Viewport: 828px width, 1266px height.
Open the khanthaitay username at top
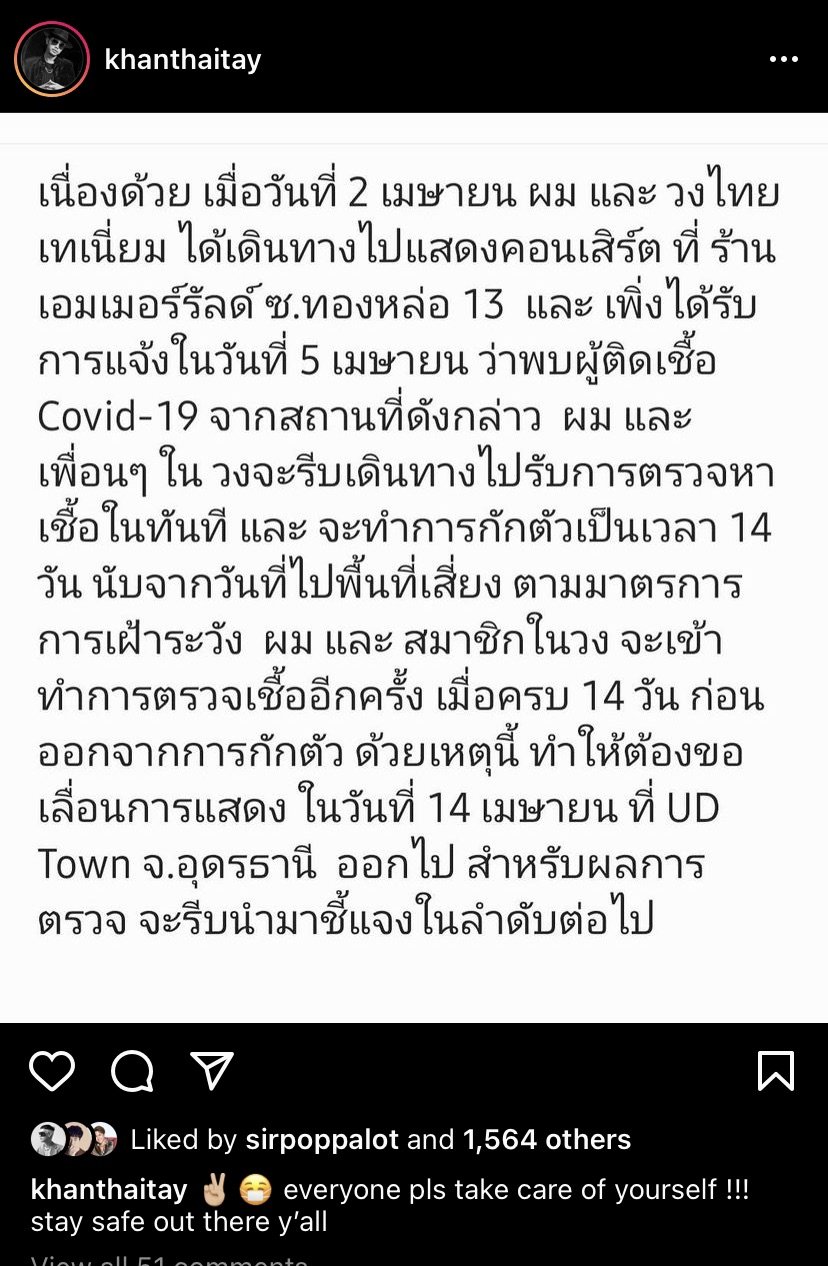coord(182,60)
